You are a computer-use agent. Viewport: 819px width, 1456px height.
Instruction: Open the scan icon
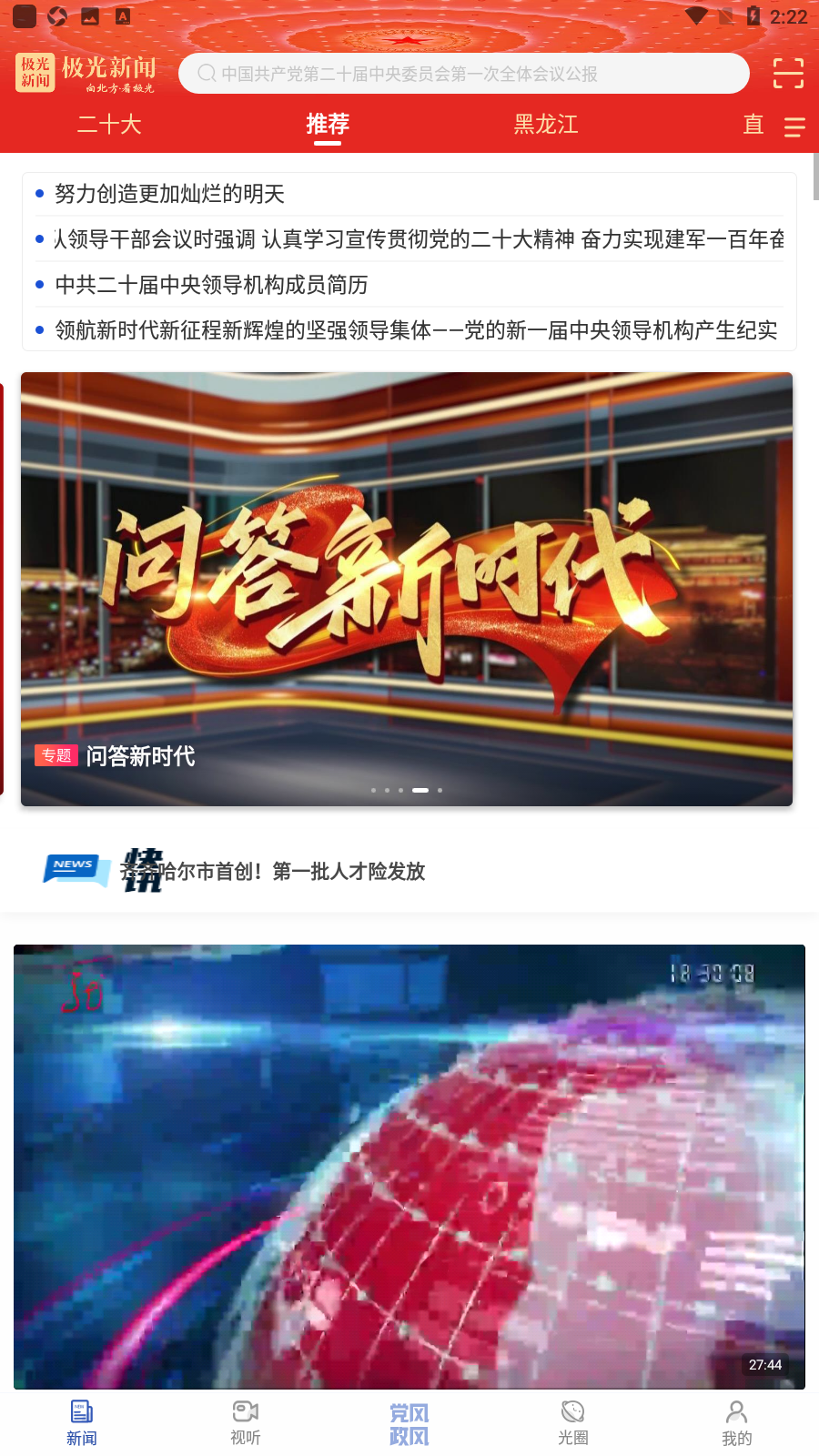(x=788, y=73)
